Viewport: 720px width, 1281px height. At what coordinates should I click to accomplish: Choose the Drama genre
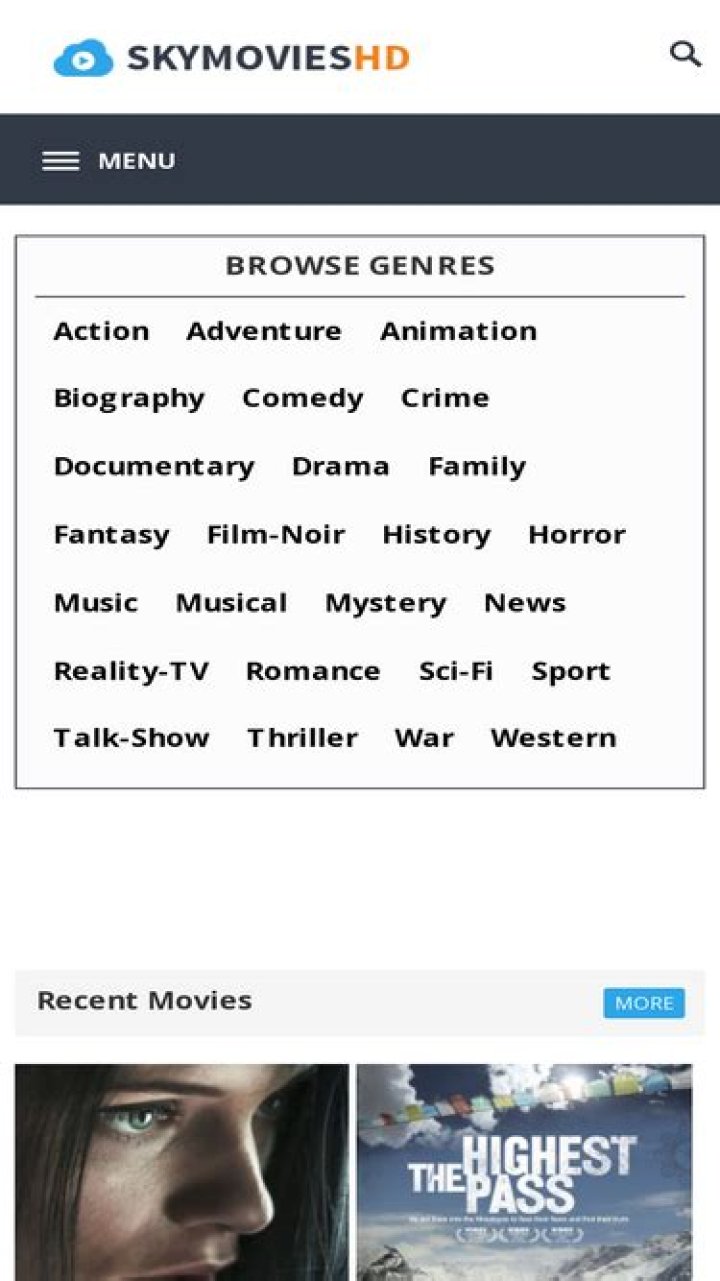coord(340,466)
